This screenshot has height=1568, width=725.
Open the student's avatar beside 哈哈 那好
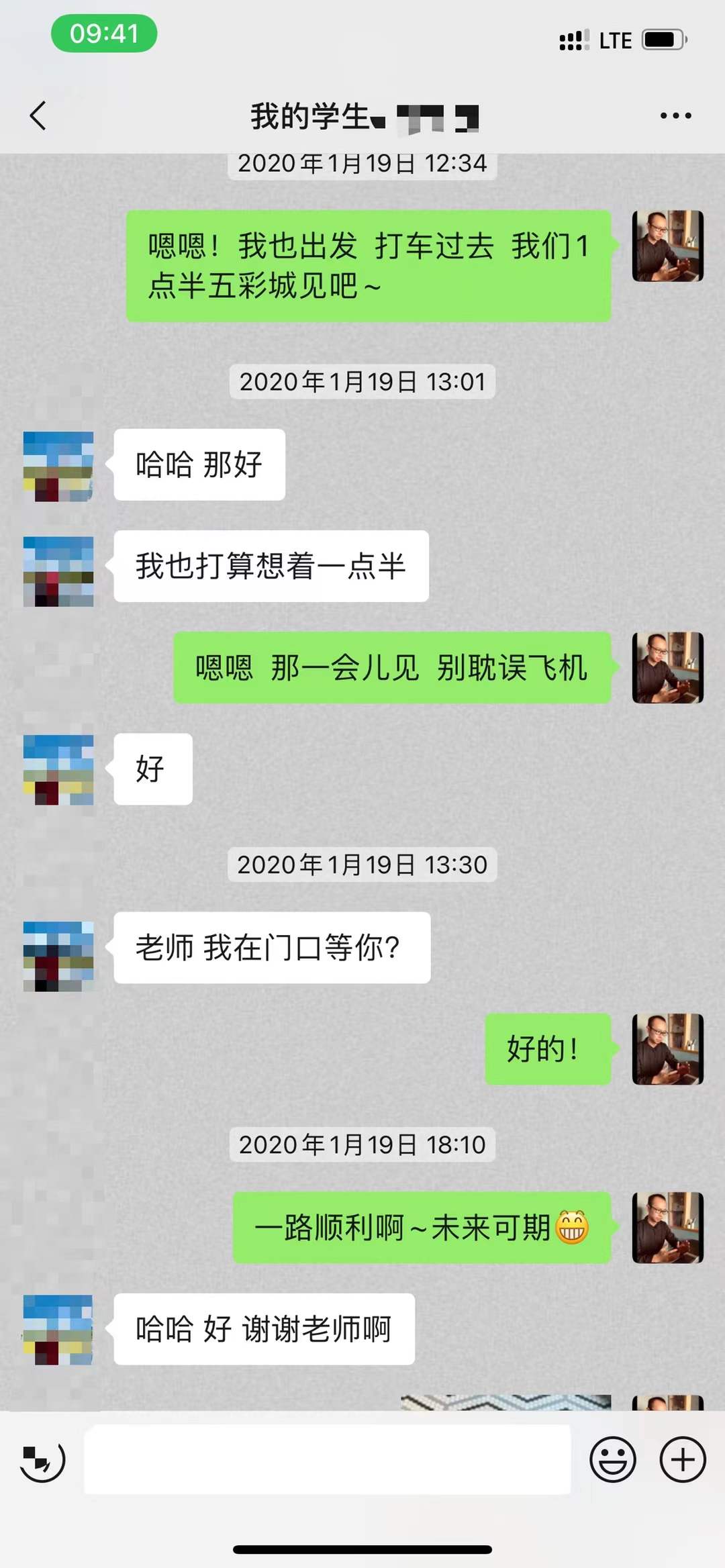point(58,466)
